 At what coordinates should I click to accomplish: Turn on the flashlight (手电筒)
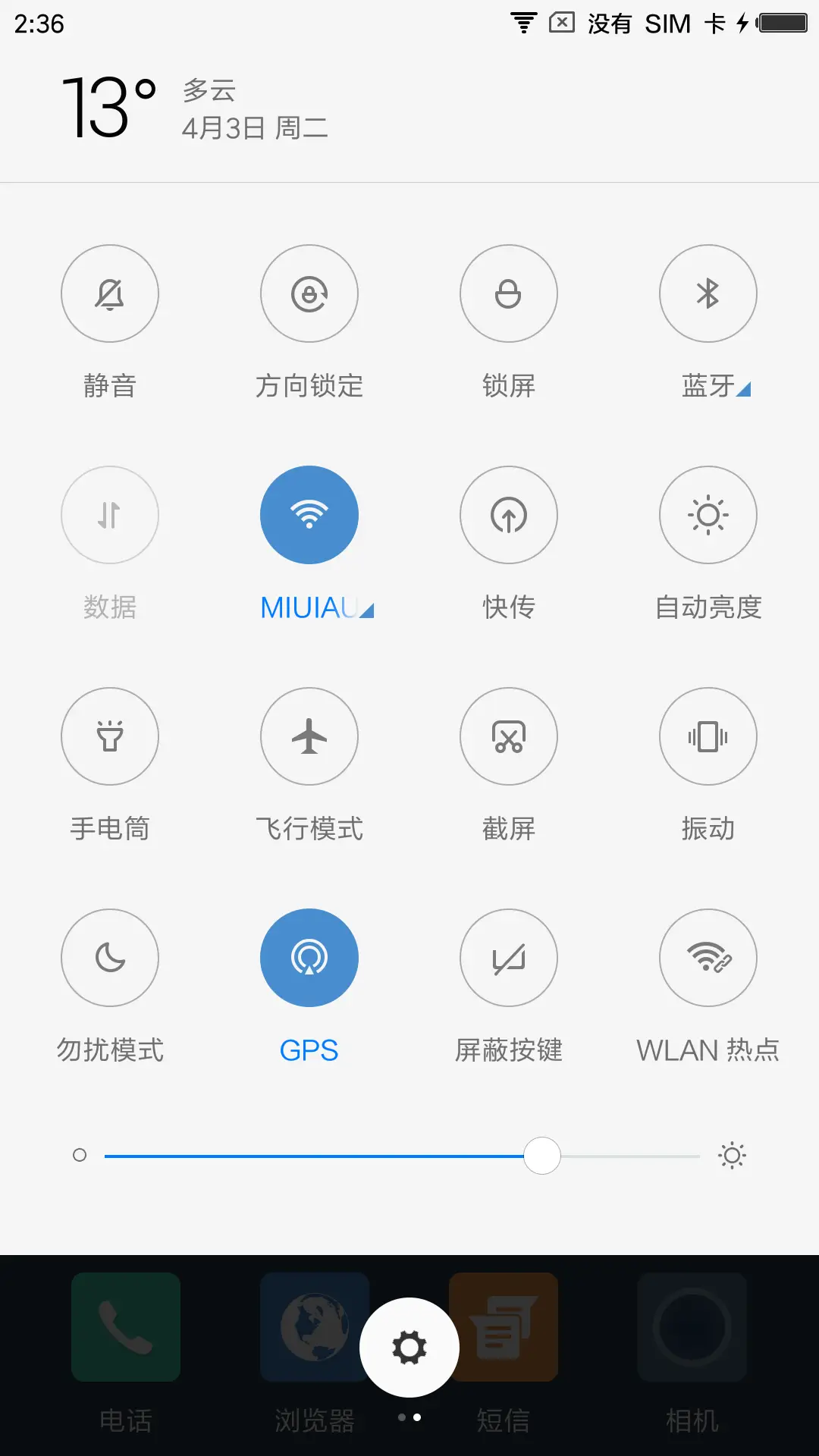[110, 736]
